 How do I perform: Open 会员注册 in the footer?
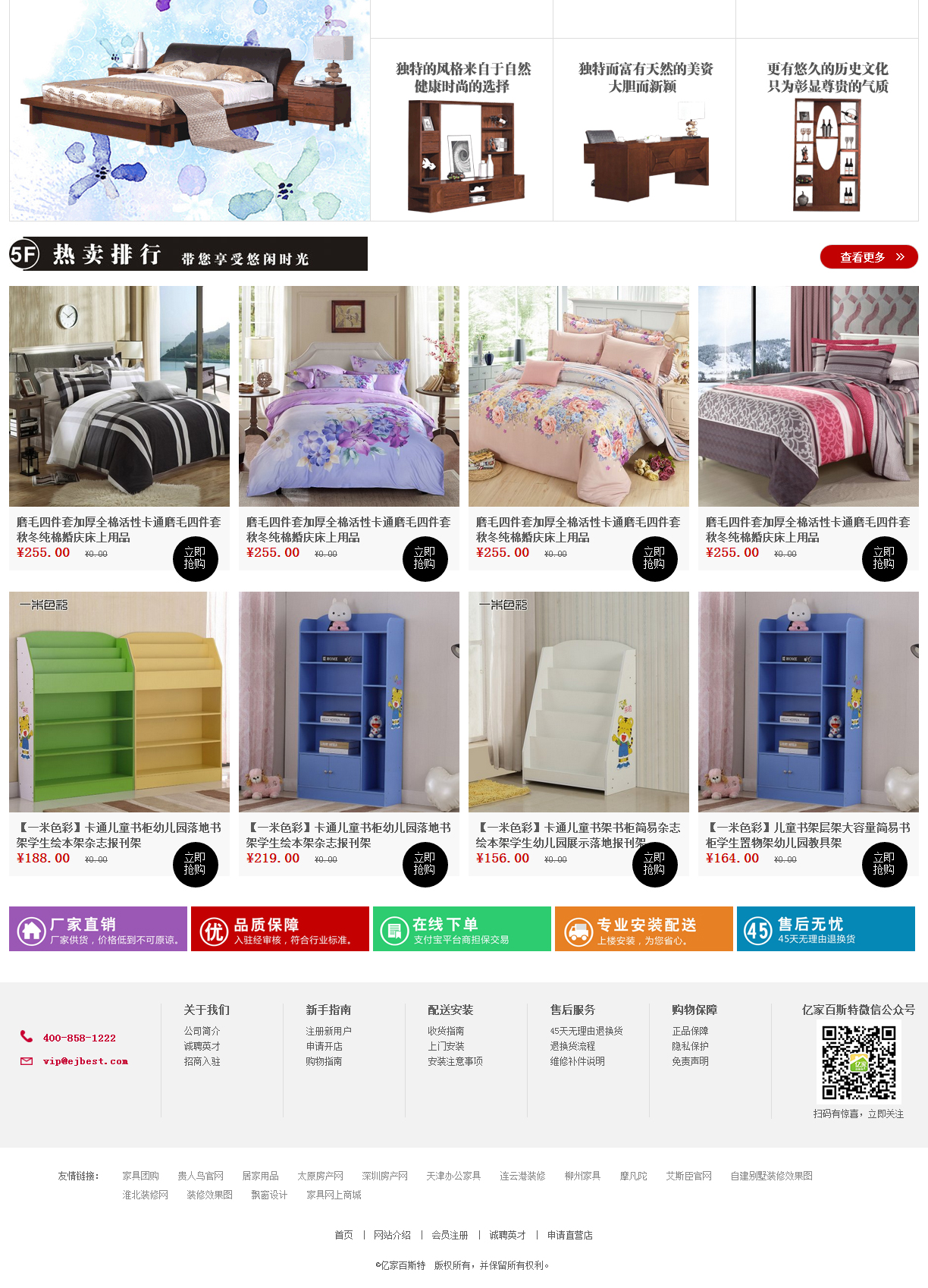[450, 1235]
